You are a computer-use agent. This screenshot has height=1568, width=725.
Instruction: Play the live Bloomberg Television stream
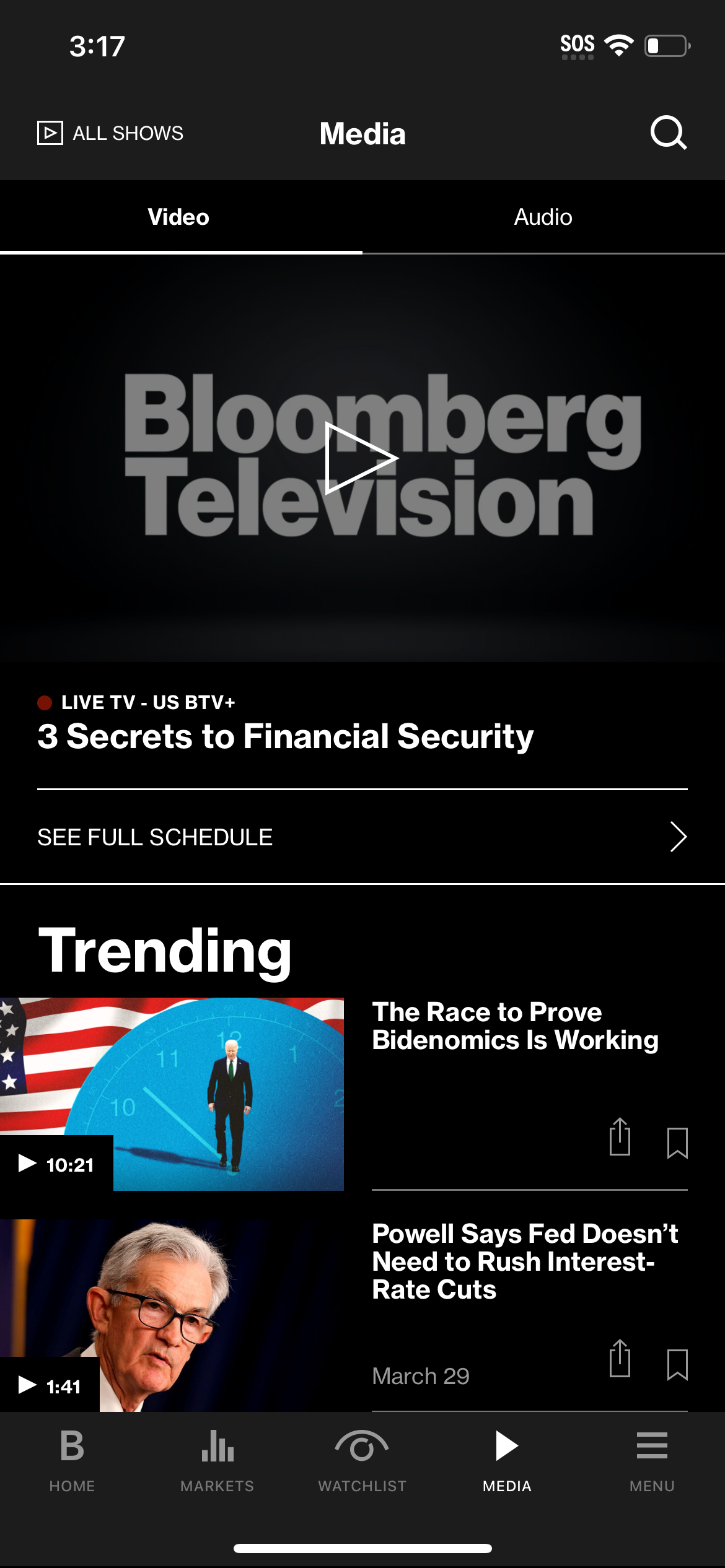(362, 457)
